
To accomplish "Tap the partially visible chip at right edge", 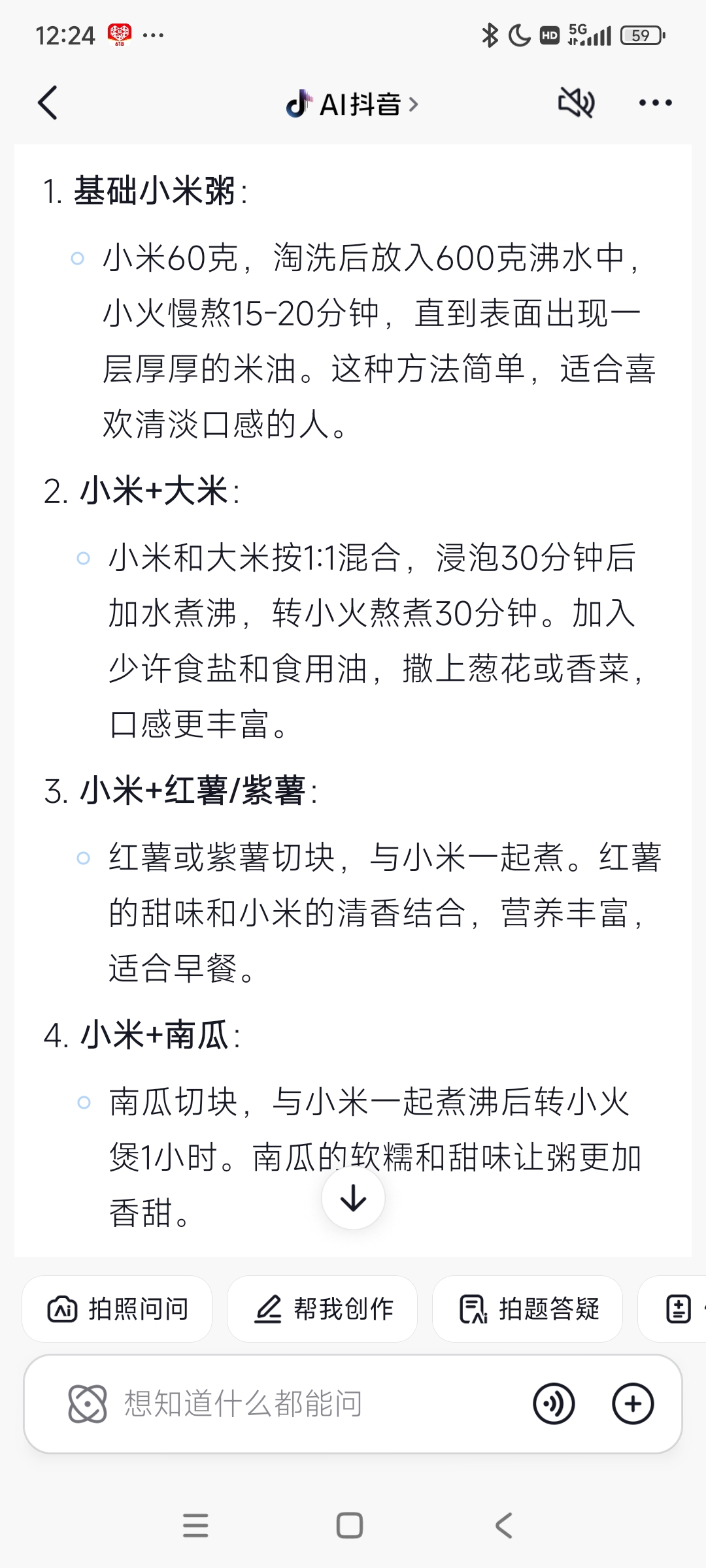I will (673, 1309).
